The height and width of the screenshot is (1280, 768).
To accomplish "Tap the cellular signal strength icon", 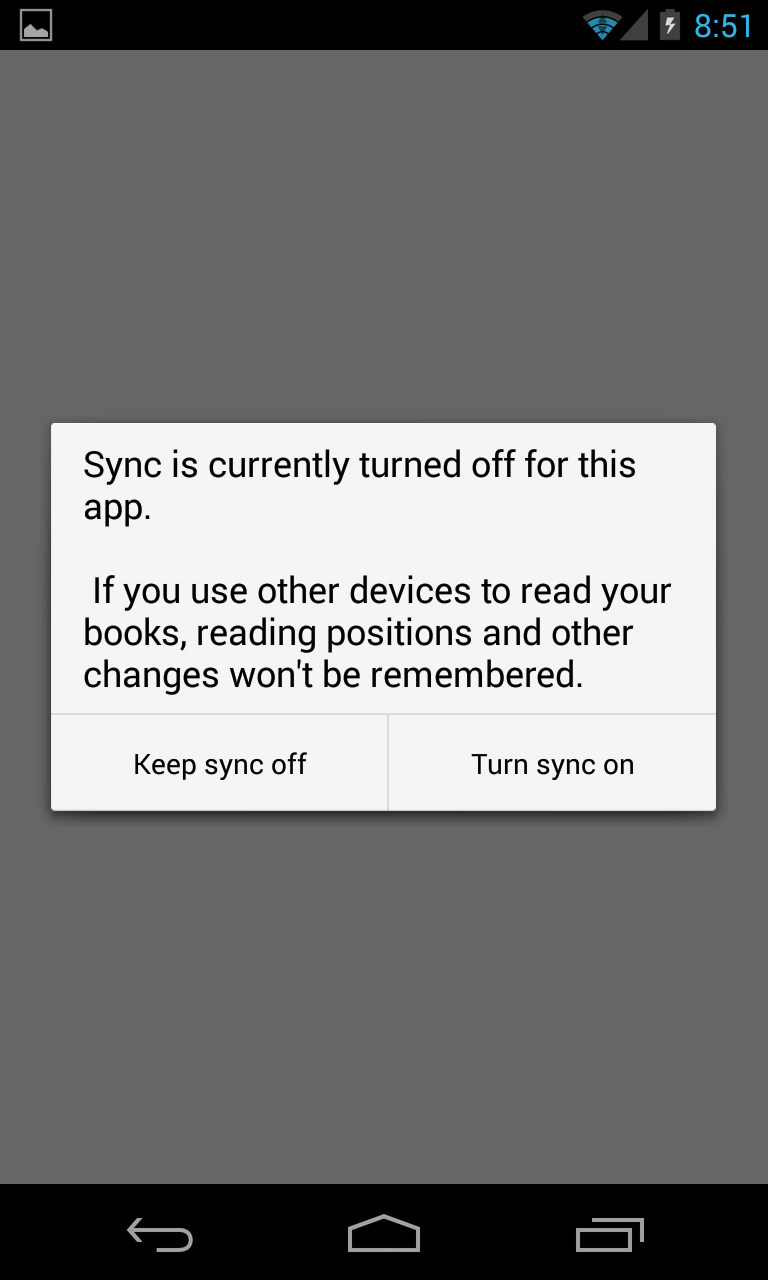I will point(635,25).
